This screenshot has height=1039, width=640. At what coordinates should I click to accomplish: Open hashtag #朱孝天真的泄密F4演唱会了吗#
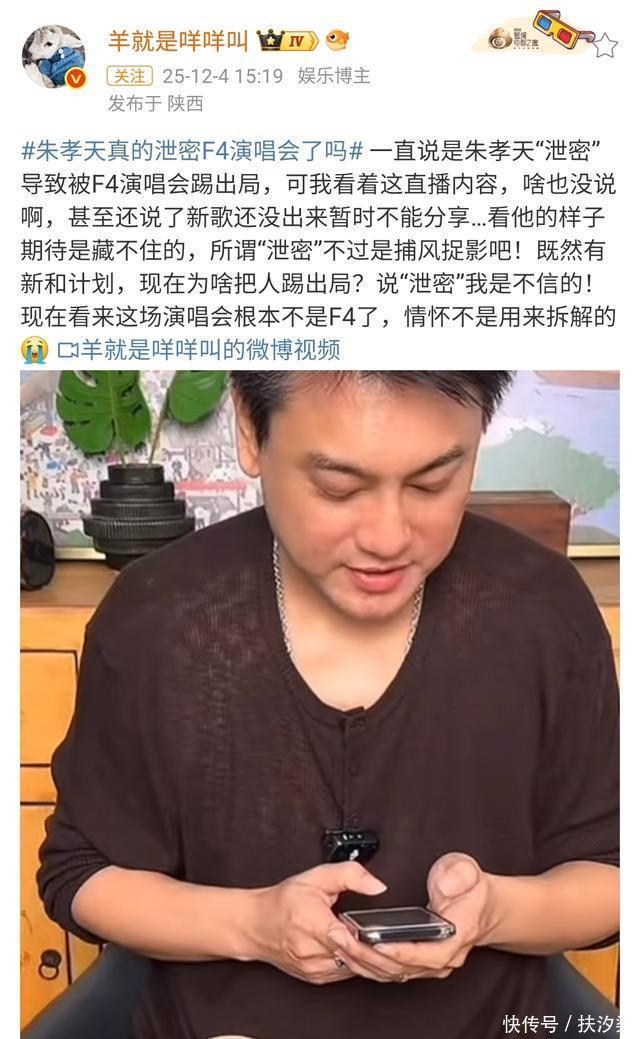193,150
